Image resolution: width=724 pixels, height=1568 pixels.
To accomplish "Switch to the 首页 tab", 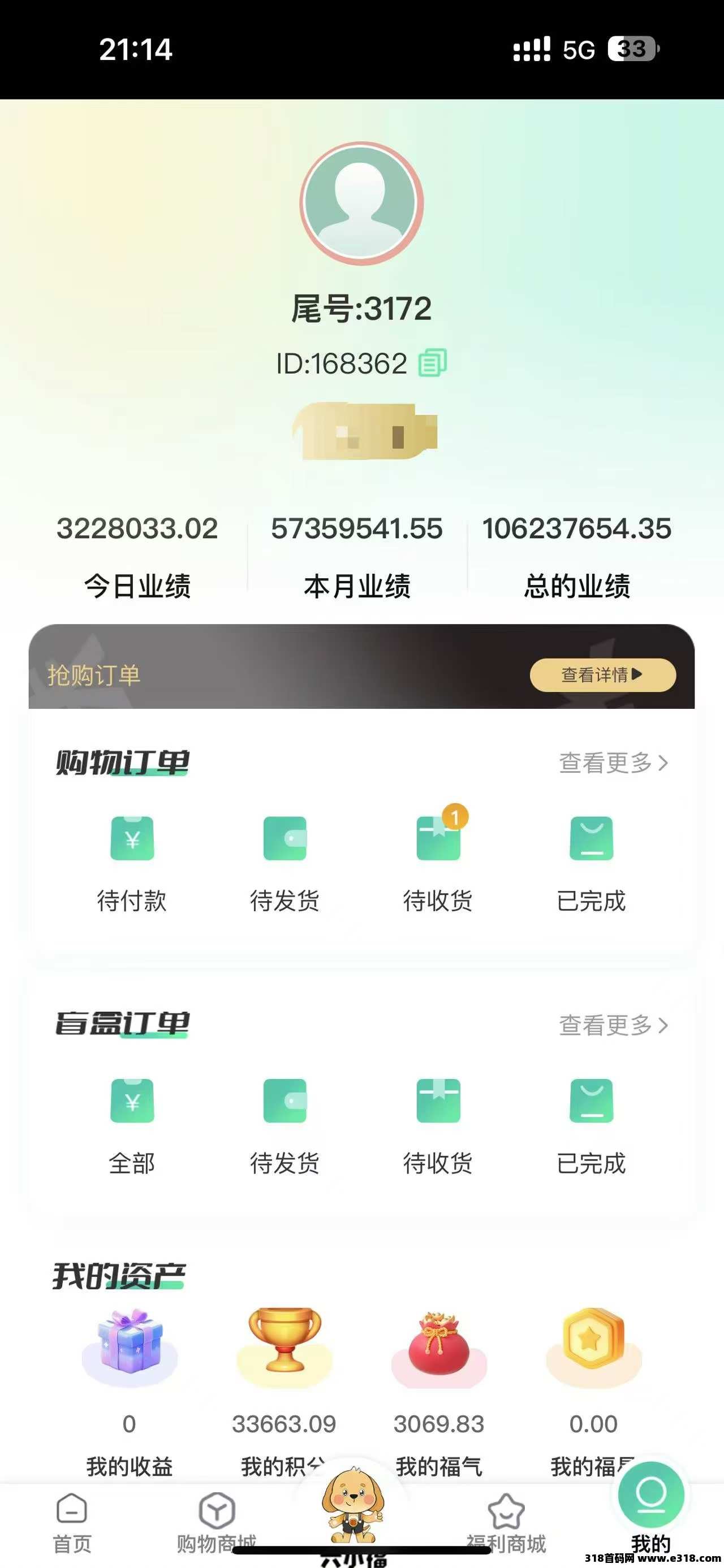I will click(72, 1523).
